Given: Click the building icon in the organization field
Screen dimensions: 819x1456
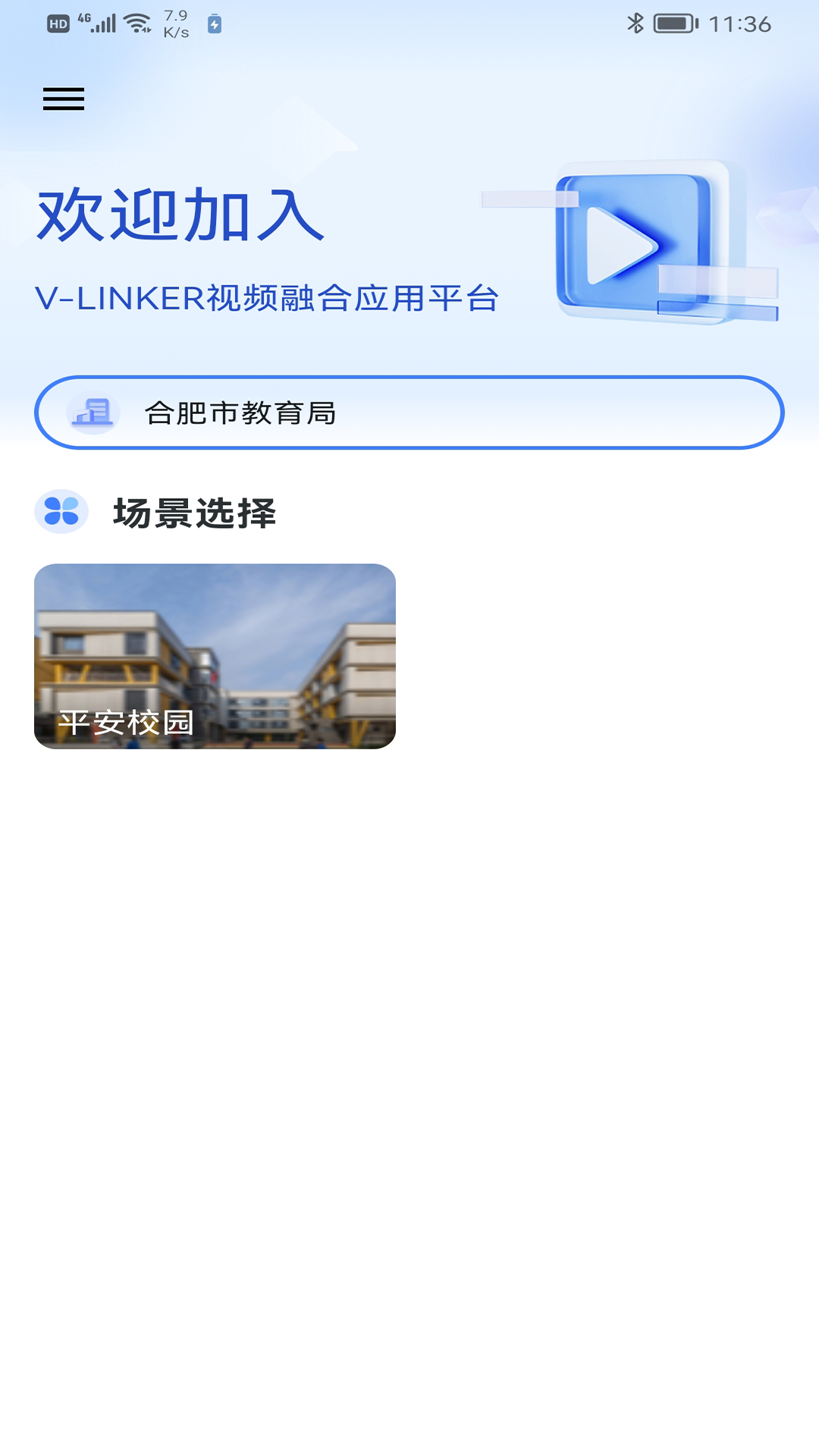Looking at the screenshot, I should click(x=93, y=413).
